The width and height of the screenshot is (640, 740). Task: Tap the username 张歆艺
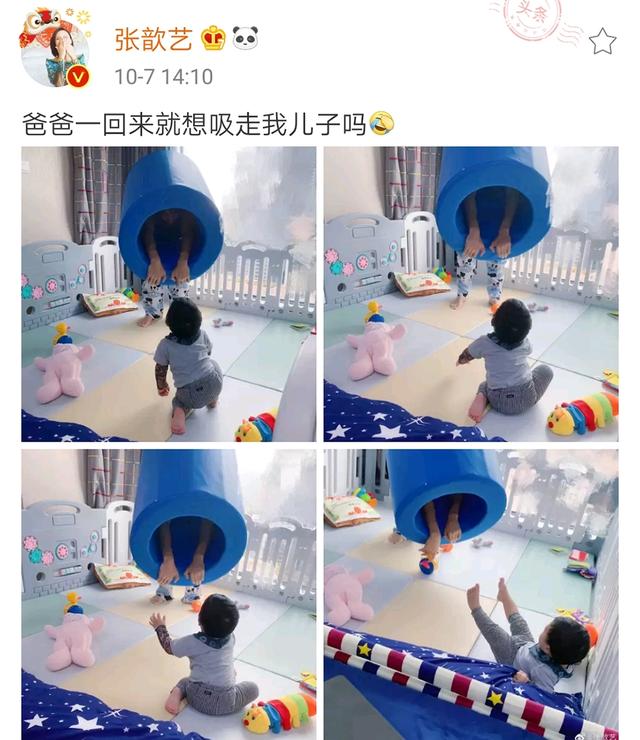(153, 40)
